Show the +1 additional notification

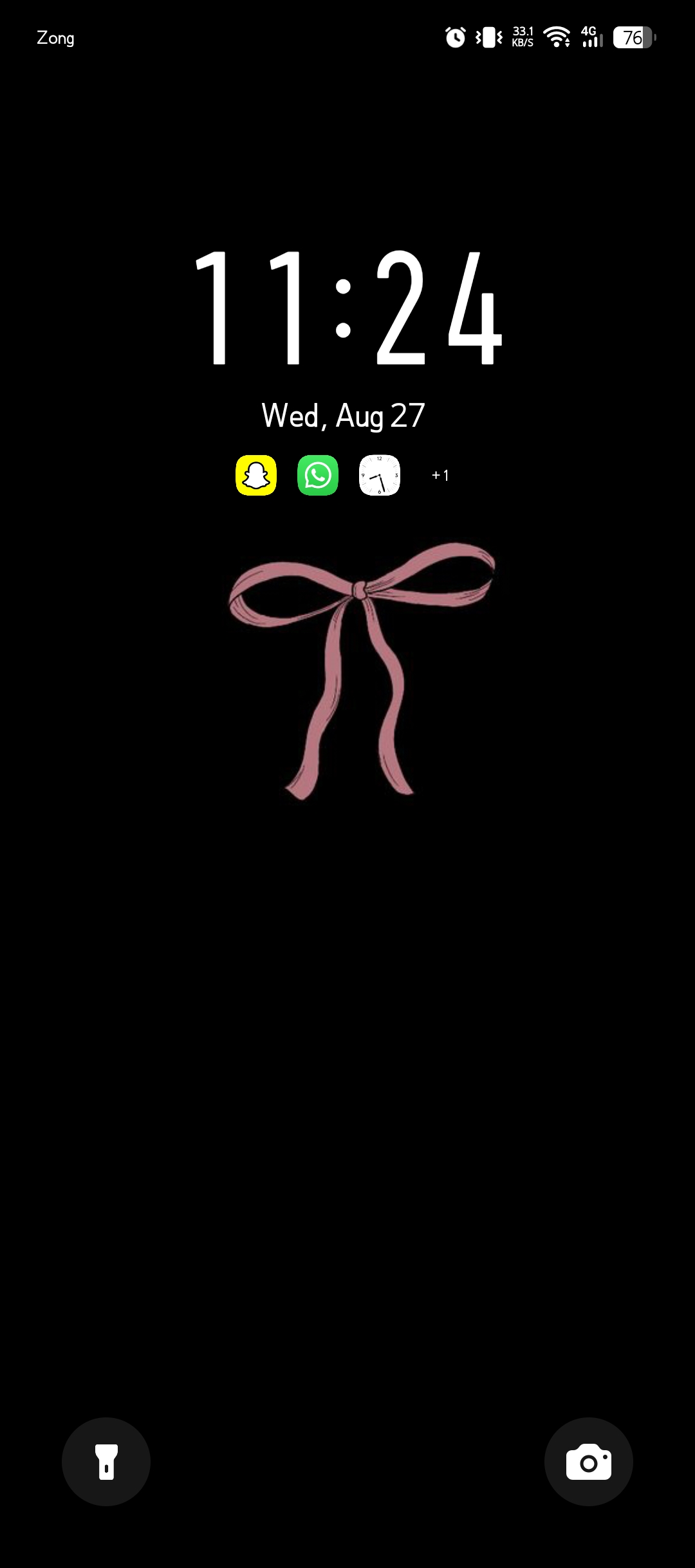coord(440,476)
